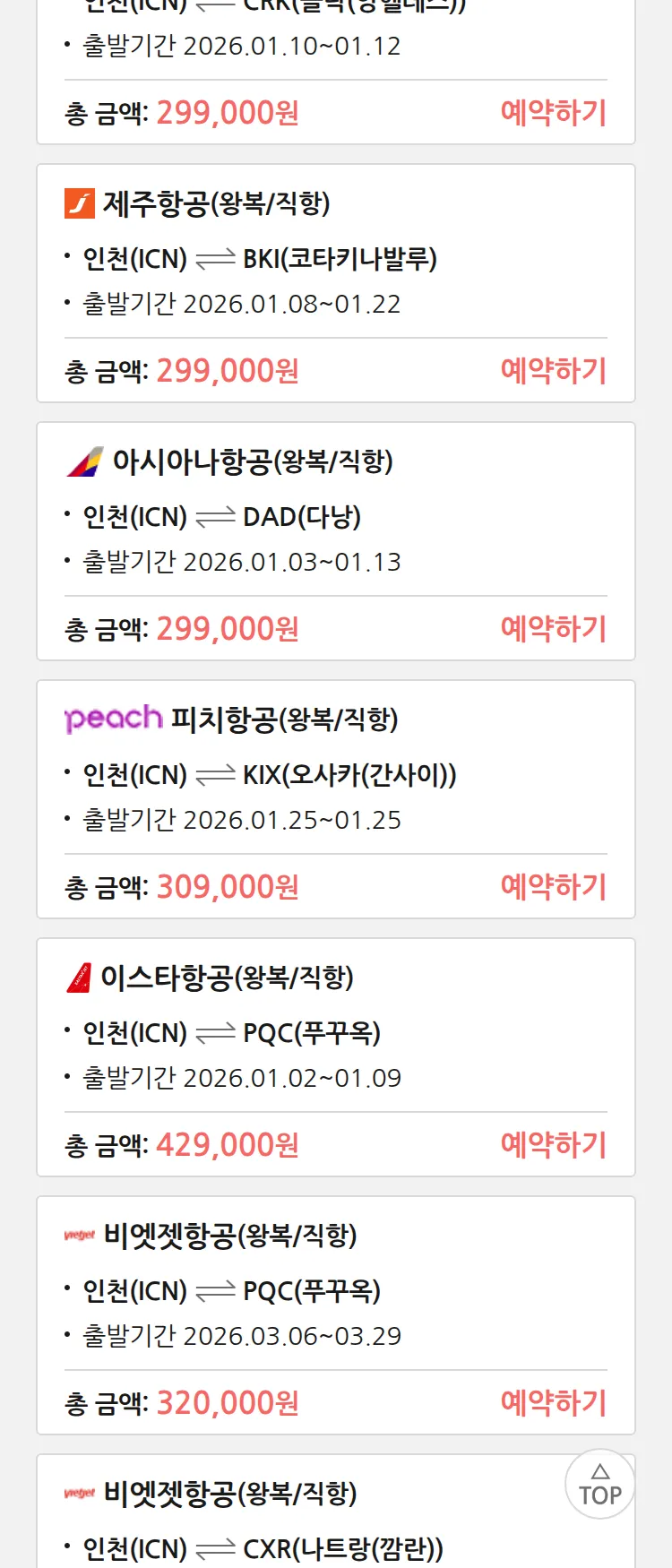Reserve the 아시아나항공 flight to DAD 다낭
Screen dimensions: 672x1568
[553, 629]
